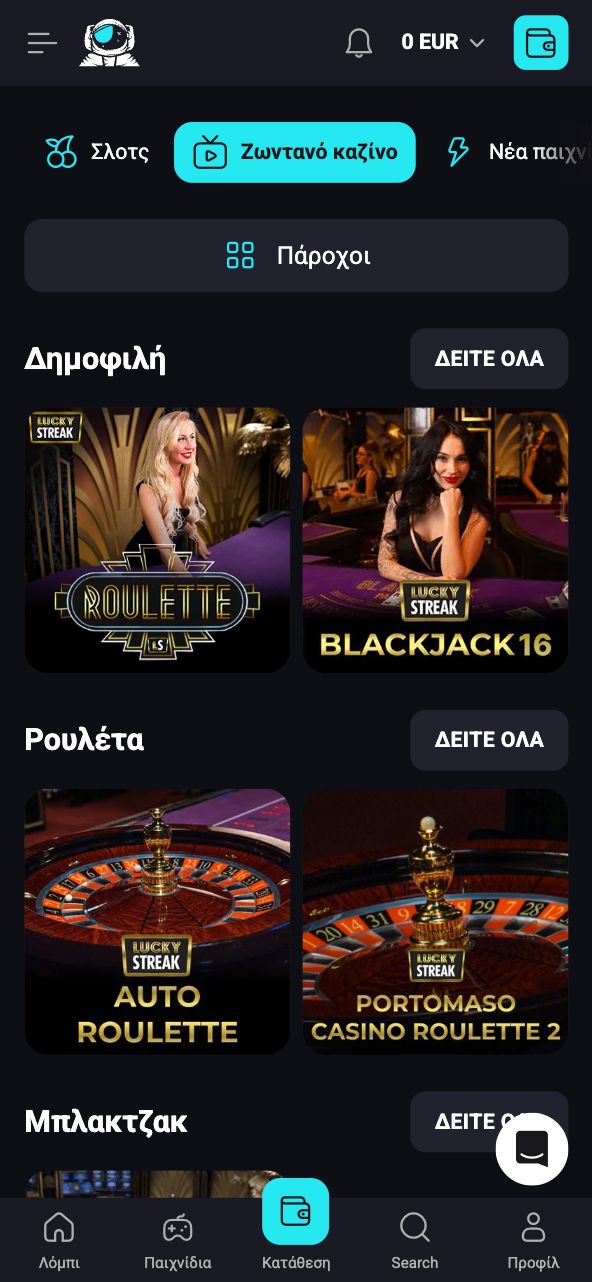Image resolution: width=592 pixels, height=1282 pixels.
Task: Tap ΔΕΙΤΕ ΟΛΑ next to Ρουλέτα
Action: point(489,740)
